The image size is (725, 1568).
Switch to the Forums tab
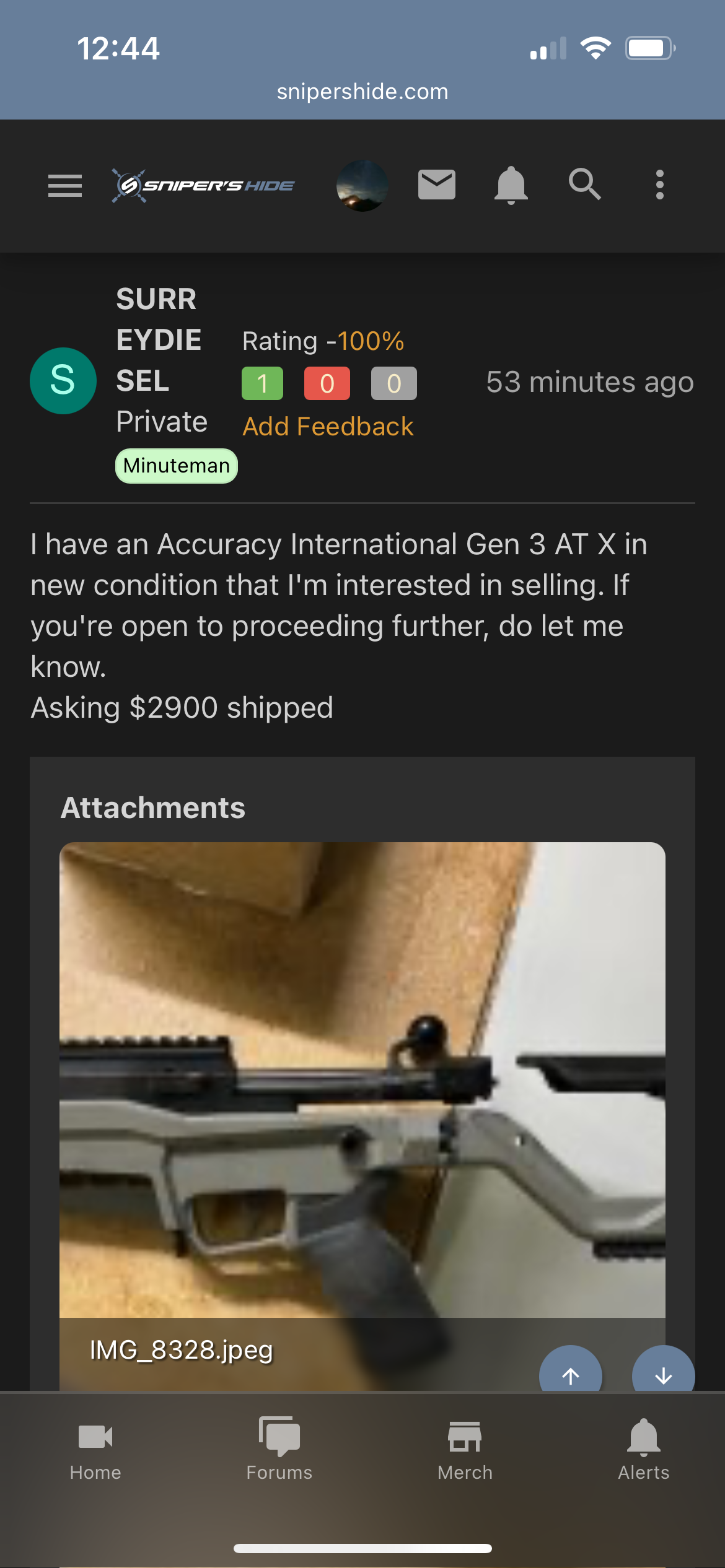pyautogui.click(x=279, y=1449)
